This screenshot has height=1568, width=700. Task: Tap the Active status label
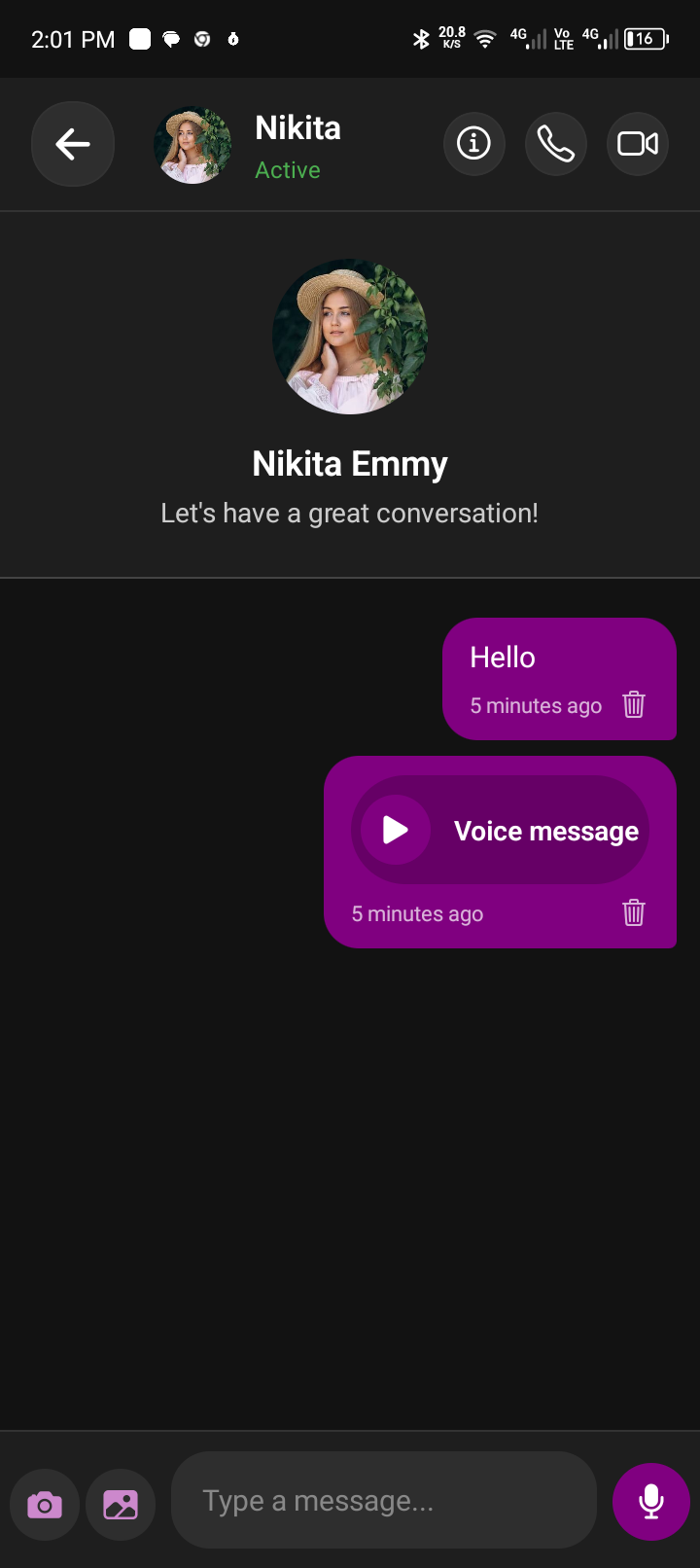click(x=288, y=169)
